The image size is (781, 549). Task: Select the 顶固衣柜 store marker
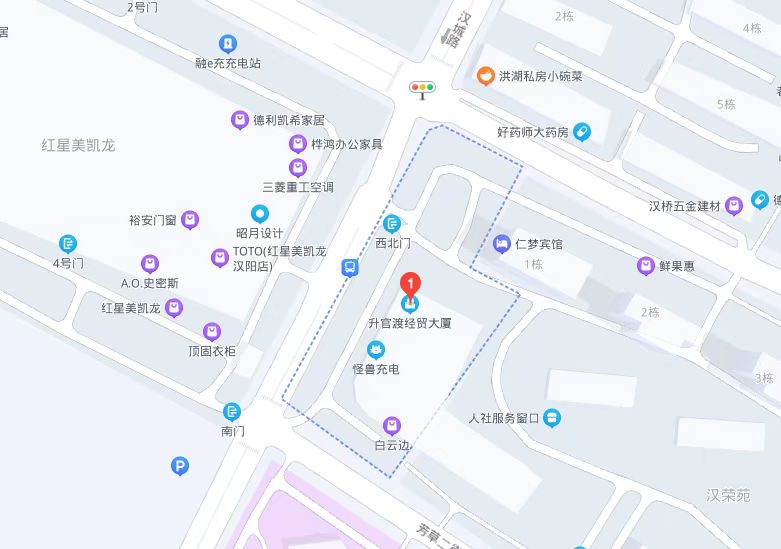(212, 331)
